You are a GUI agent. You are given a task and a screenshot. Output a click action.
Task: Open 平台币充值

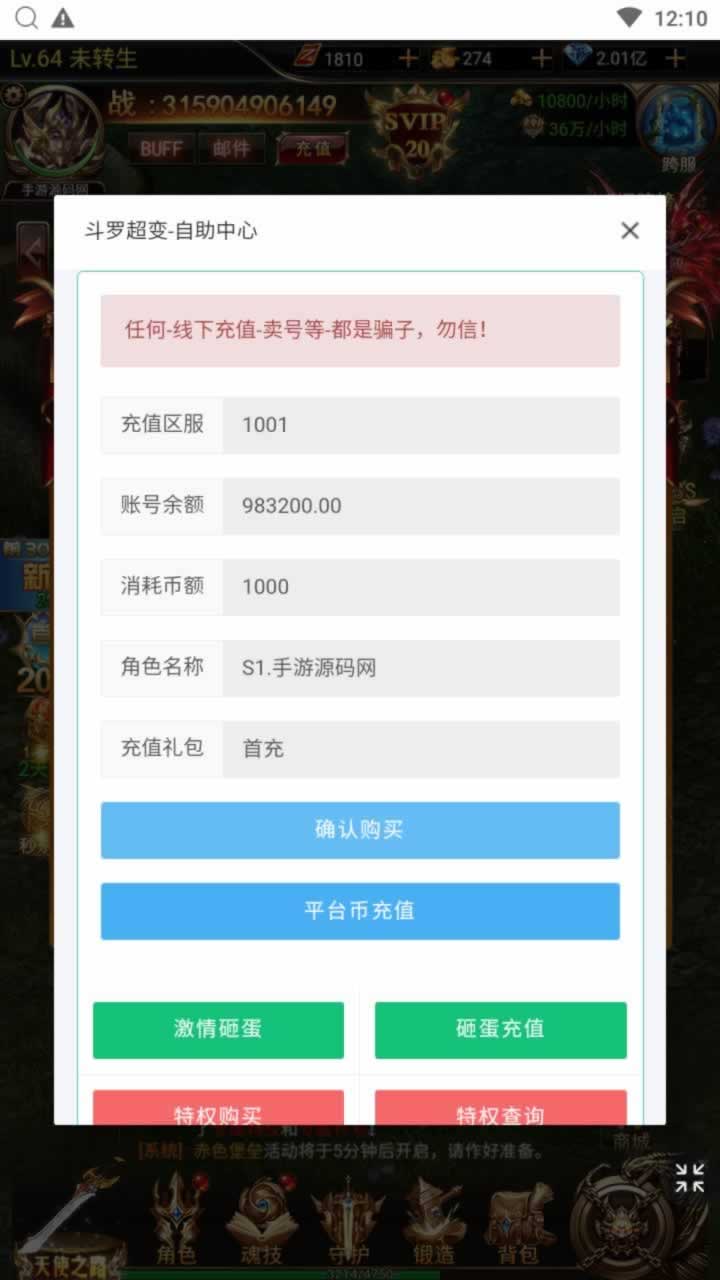360,911
